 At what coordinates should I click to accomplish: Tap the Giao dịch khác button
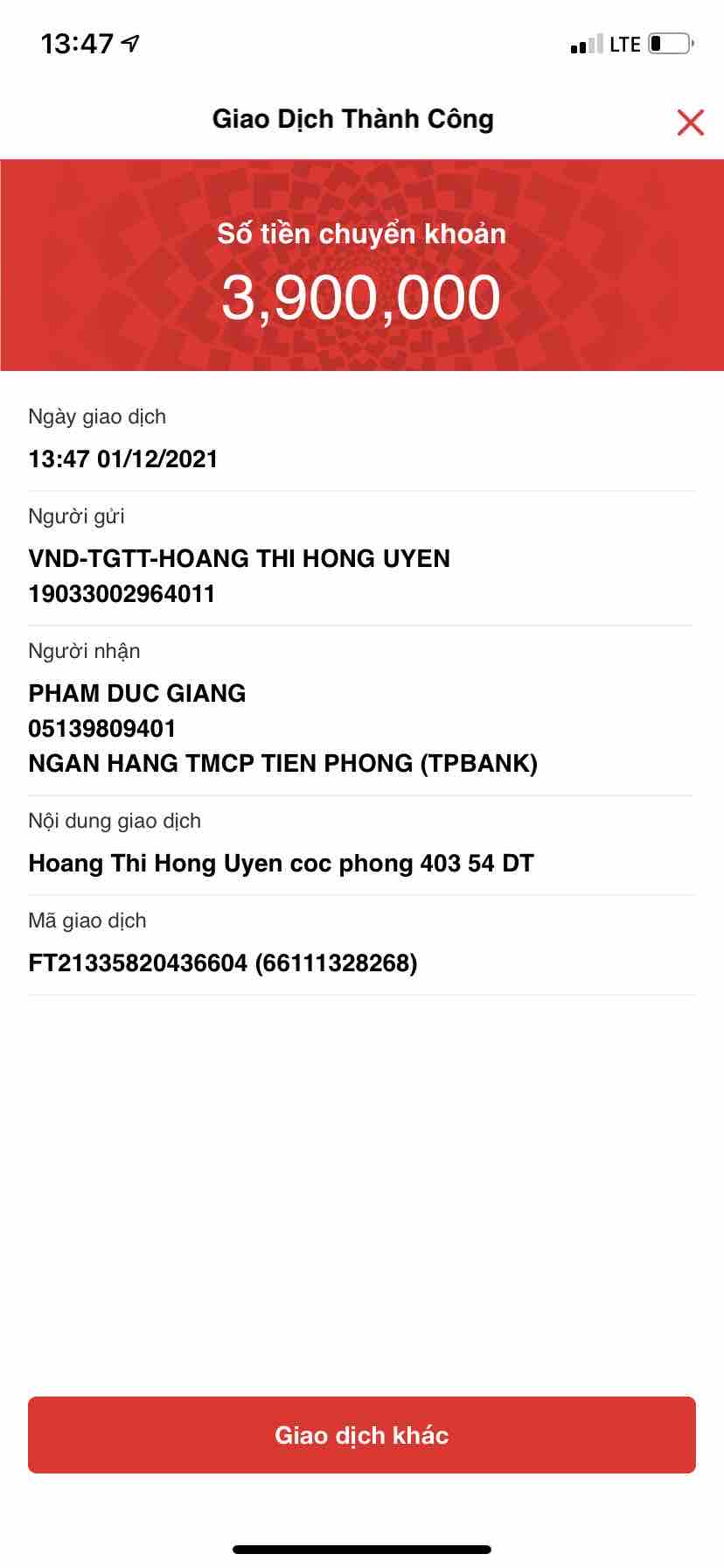point(362,1435)
